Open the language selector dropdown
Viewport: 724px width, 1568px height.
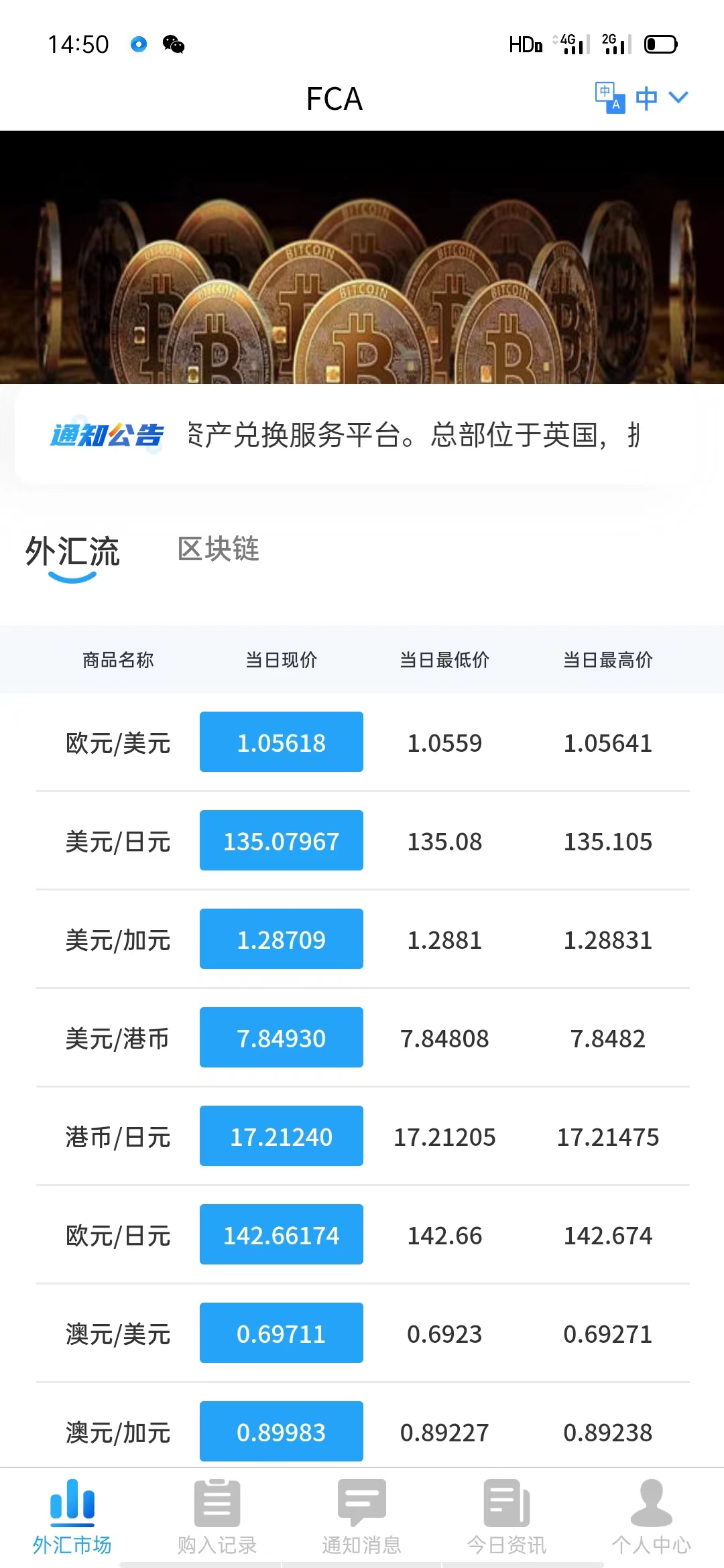pos(642,98)
